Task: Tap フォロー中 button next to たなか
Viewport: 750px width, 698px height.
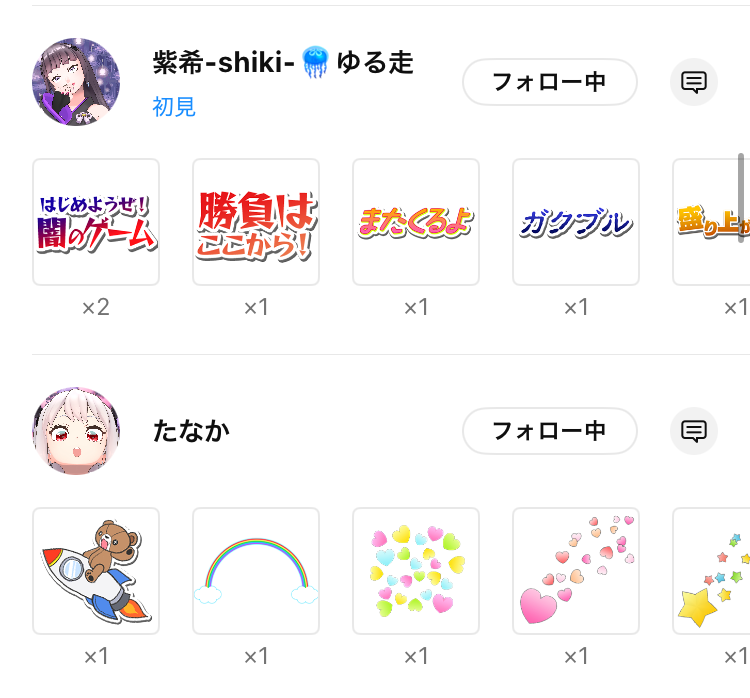Action: [549, 431]
